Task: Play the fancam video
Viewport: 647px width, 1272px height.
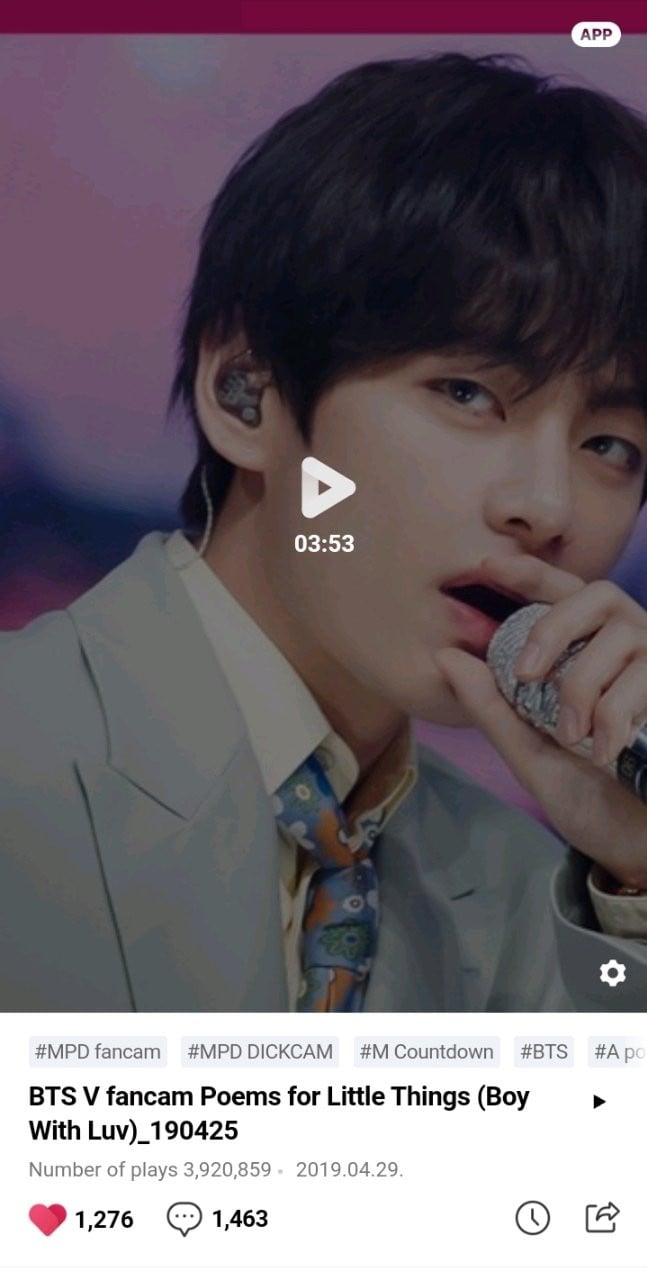Action: coord(327,487)
